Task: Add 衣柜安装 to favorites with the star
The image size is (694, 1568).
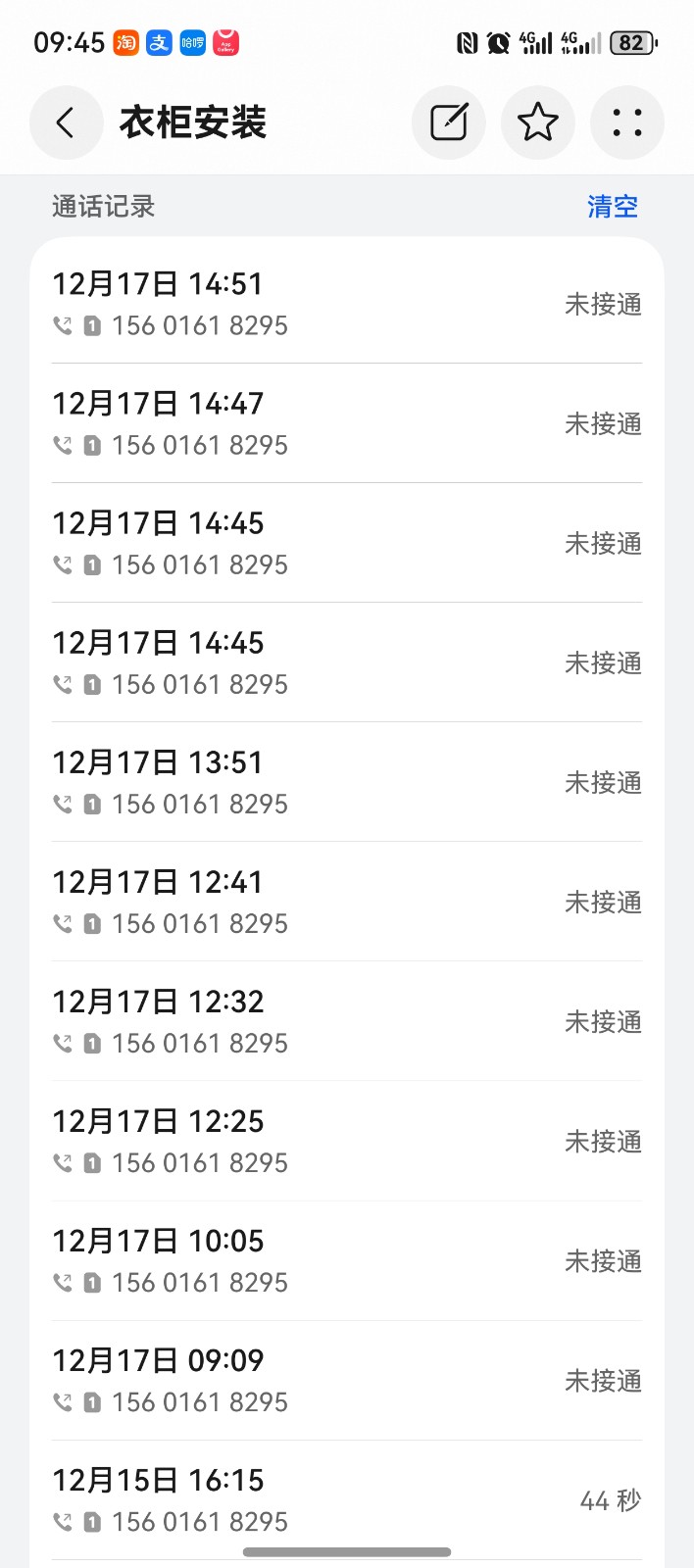Action: [537, 122]
